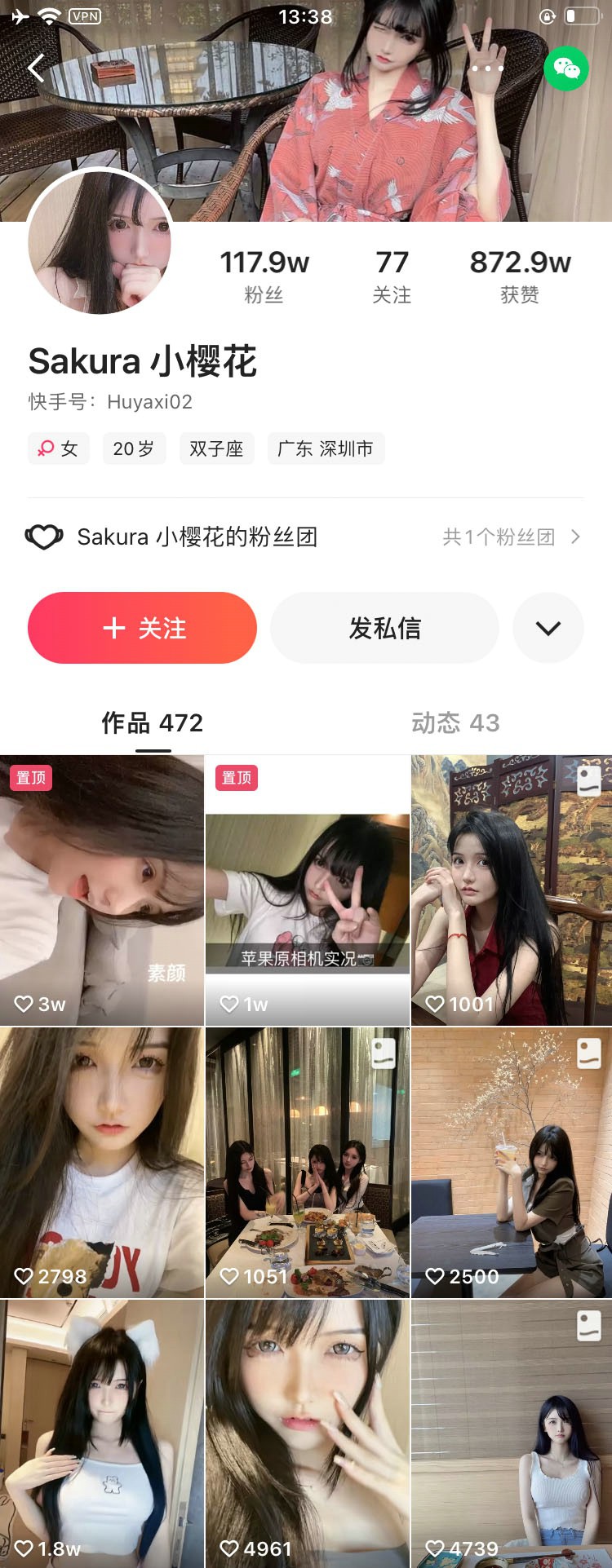Open the three-dot more options menu
Viewport: 612px width, 1568px height.
(x=487, y=68)
